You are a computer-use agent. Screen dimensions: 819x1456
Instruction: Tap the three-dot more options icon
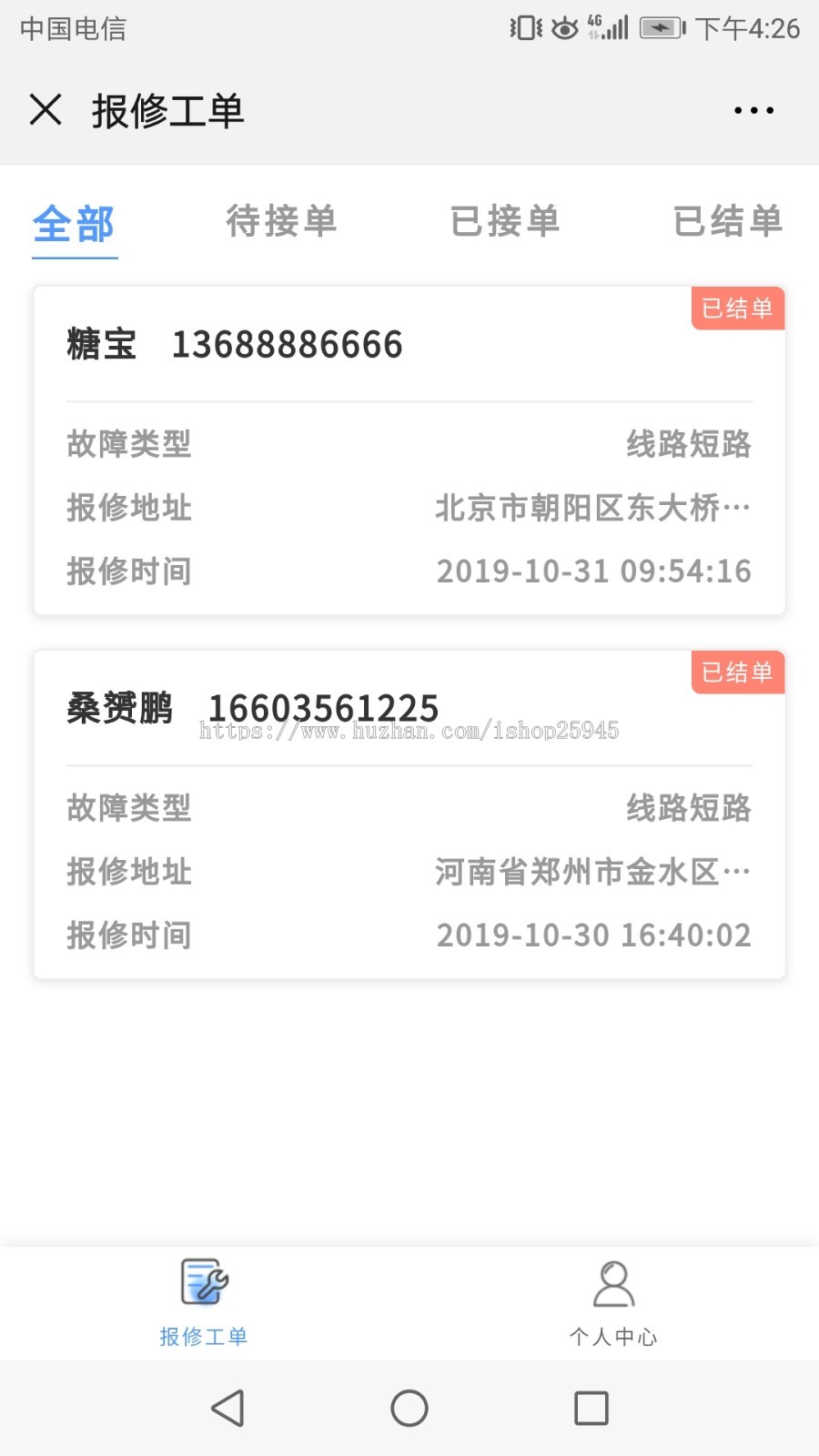(753, 109)
